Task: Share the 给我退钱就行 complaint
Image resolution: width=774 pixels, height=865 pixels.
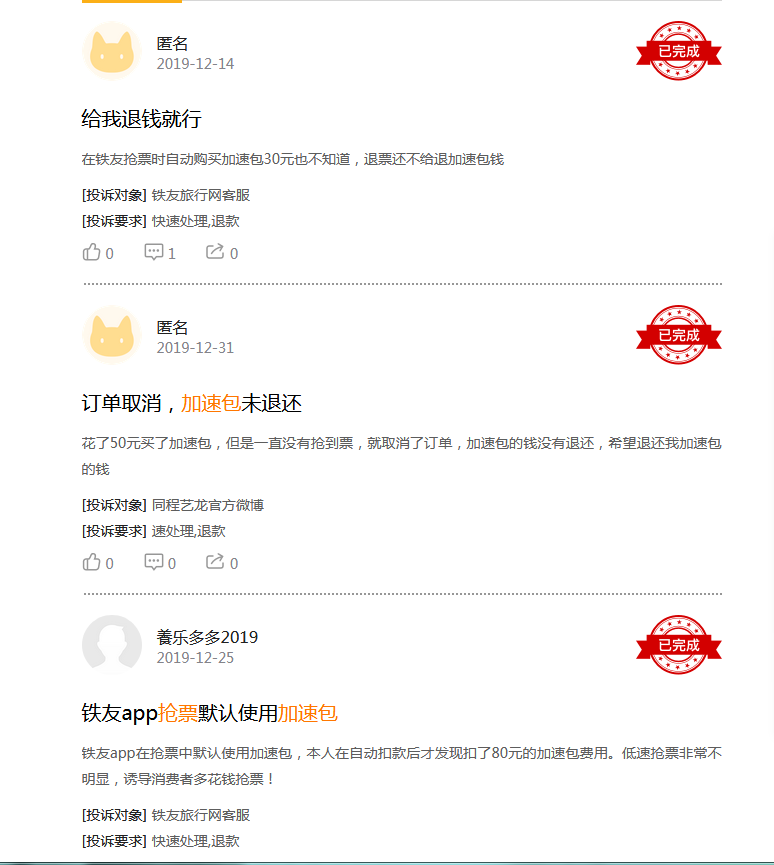Action: [x=215, y=252]
